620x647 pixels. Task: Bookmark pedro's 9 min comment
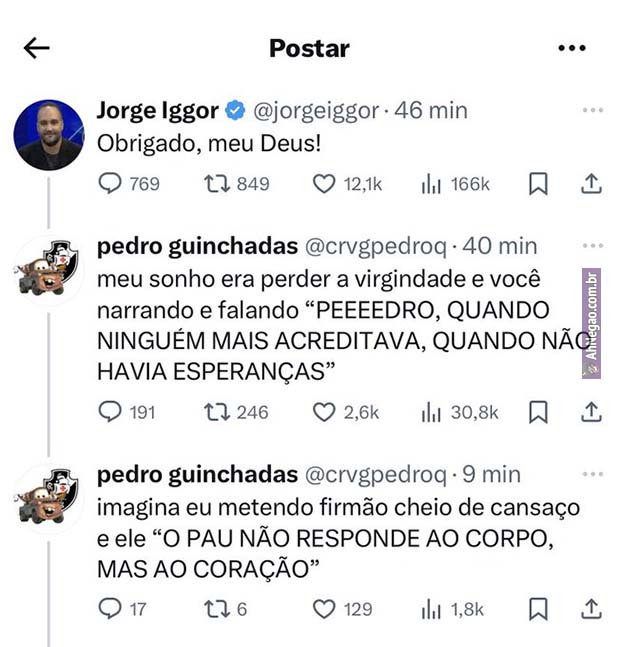538,609
